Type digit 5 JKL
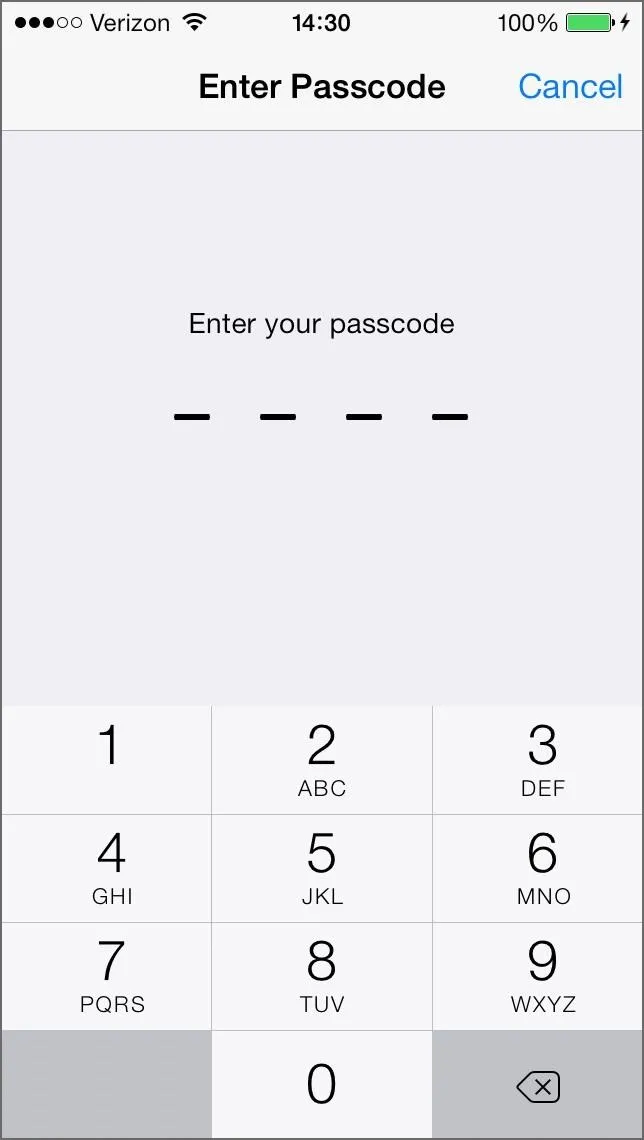The image size is (644, 1140). (322, 869)
